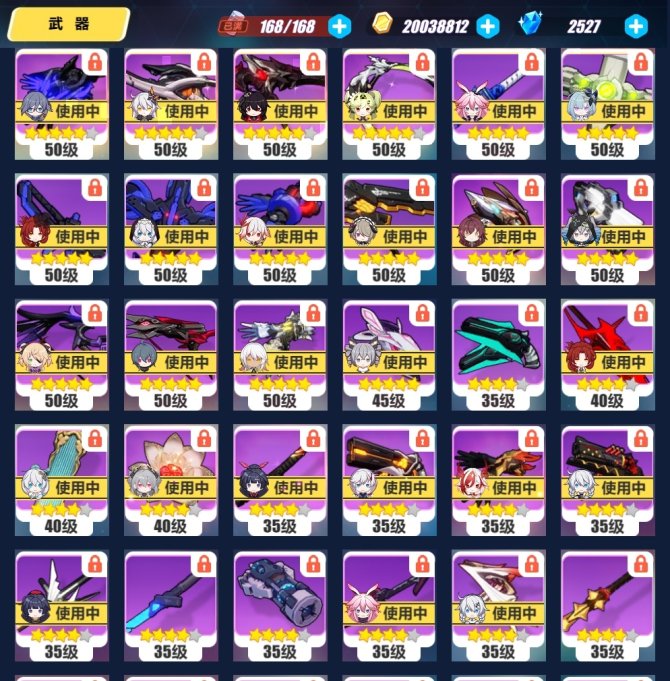670x681 pixels.
Task: Select the level 40 lotus flower weapon
Action: (x=170, y=479)
